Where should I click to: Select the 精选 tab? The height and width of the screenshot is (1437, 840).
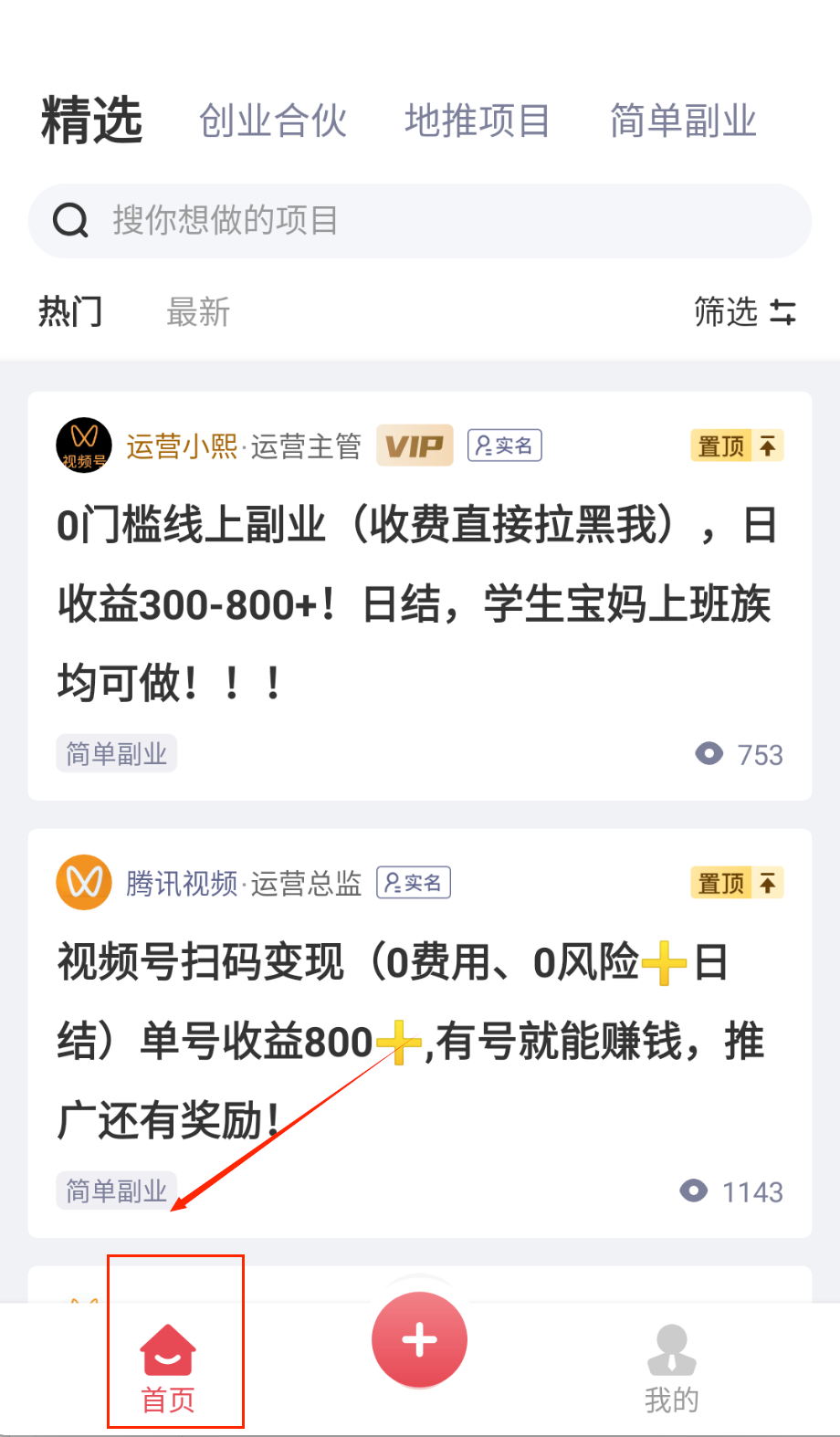pyautogui.click(x=91, y=121)
